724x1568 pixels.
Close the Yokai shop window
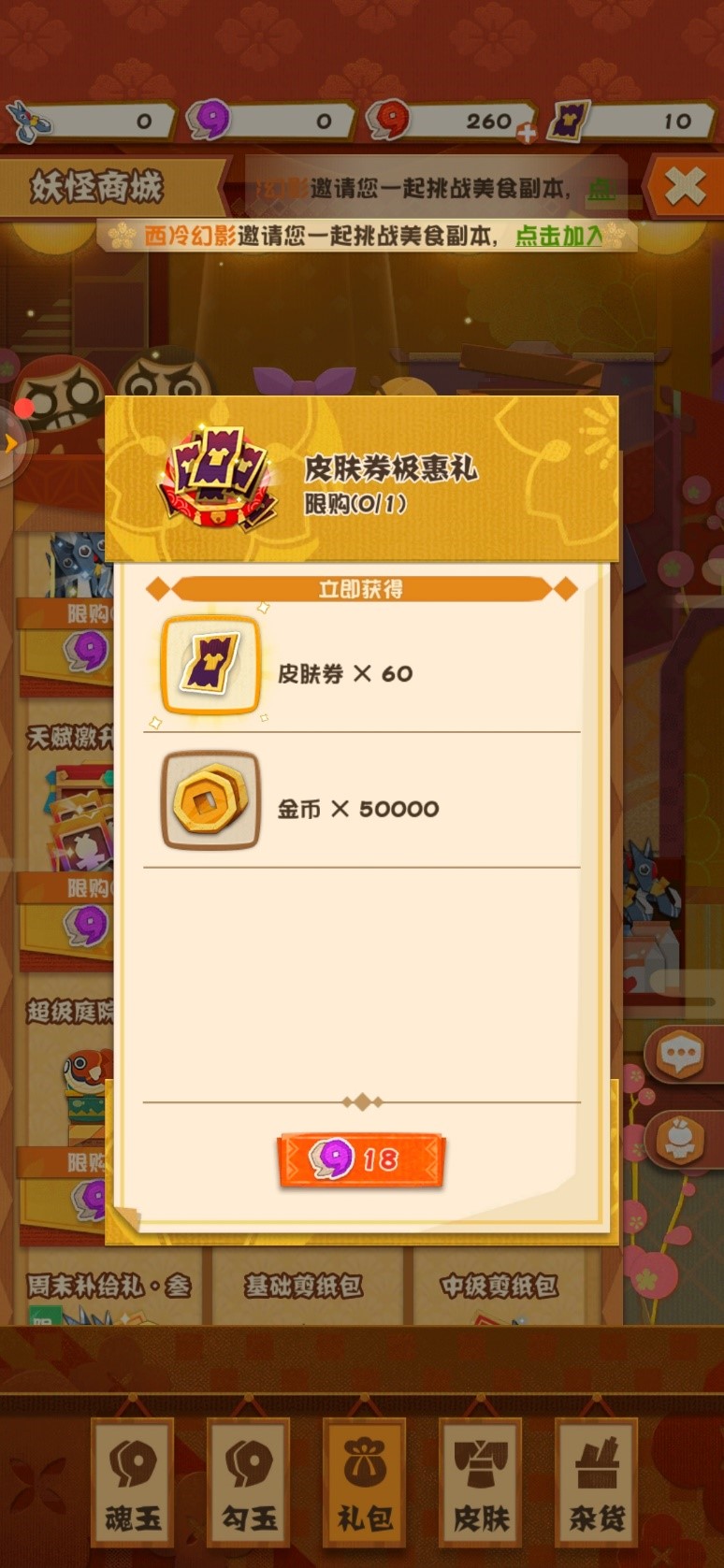(x=685, y=187)
